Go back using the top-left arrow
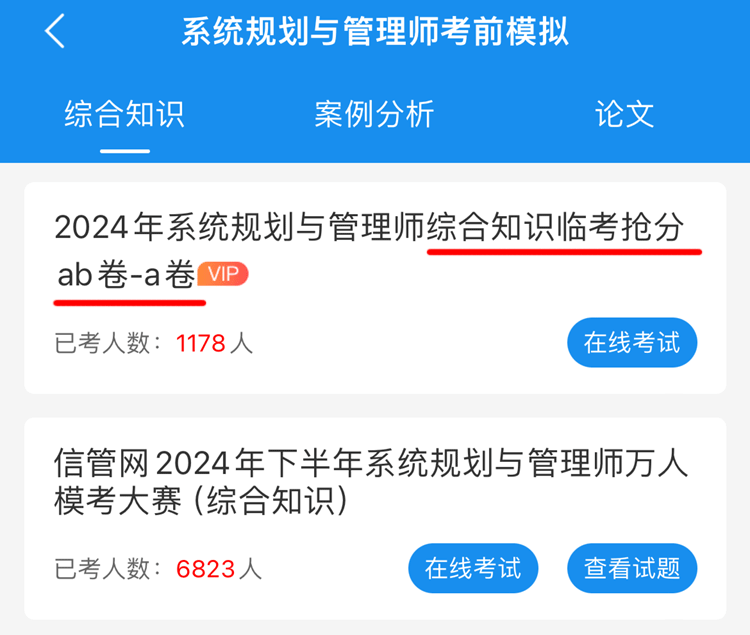This screenshot has height=635, width=750. coord(54,32)
